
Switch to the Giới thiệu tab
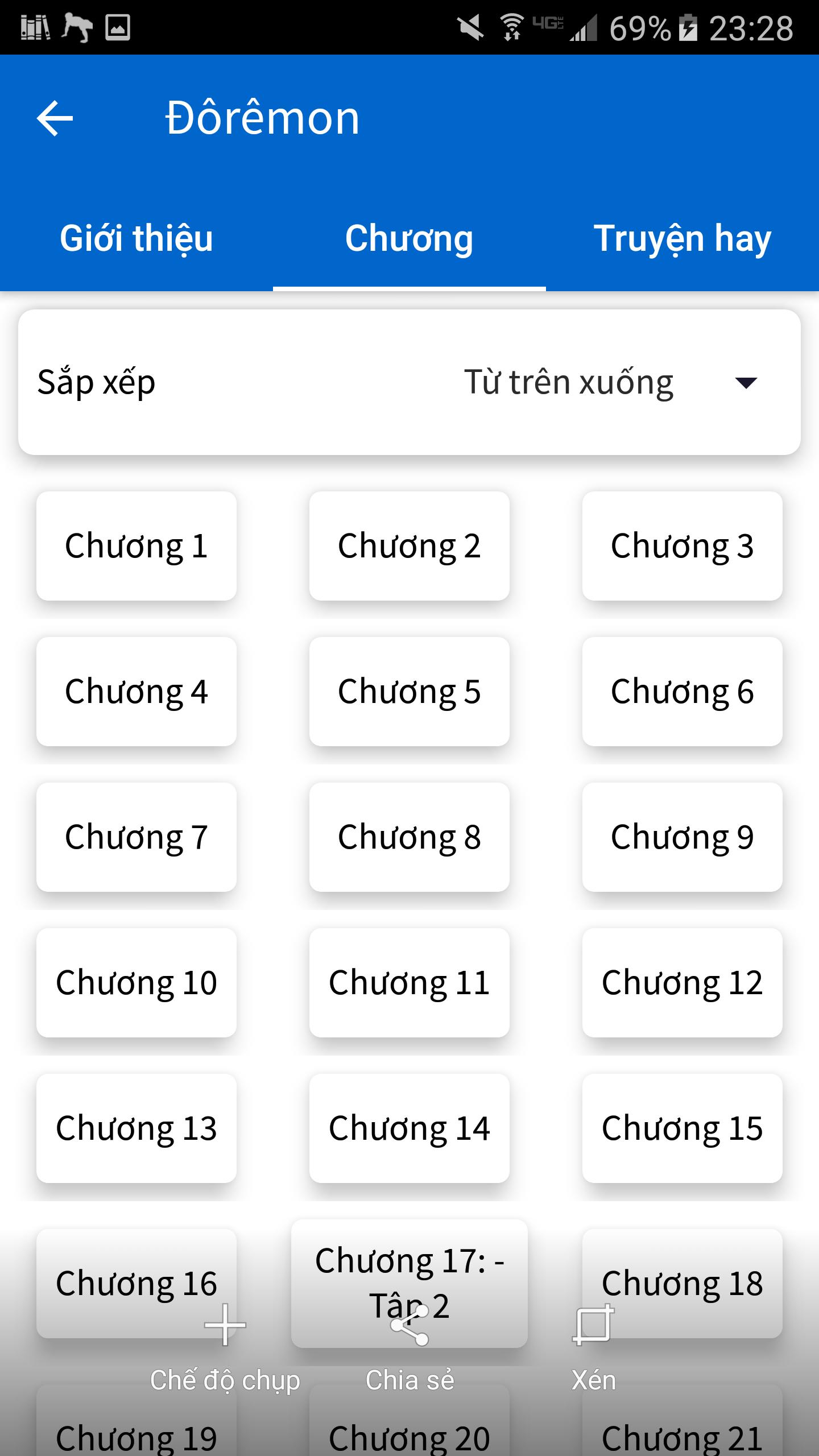coord(136,238)
